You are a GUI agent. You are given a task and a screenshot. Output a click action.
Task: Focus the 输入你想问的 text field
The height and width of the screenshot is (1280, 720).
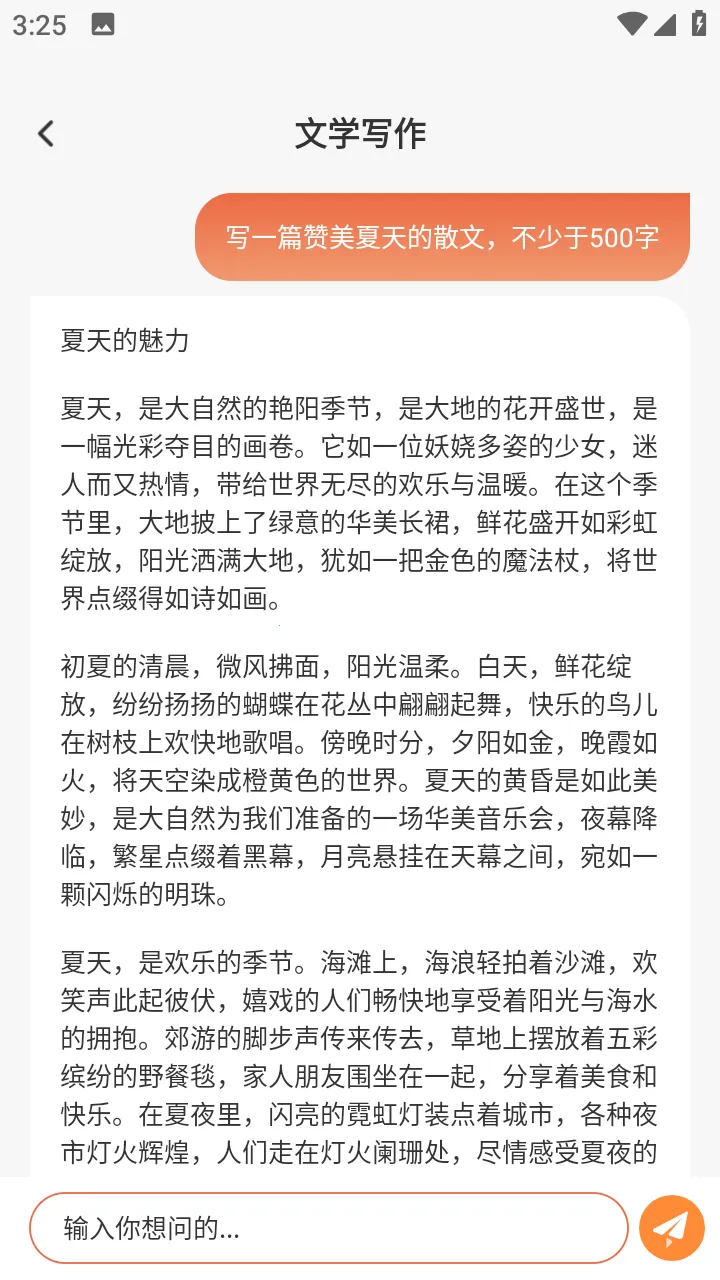click(x=328, y=1228)
